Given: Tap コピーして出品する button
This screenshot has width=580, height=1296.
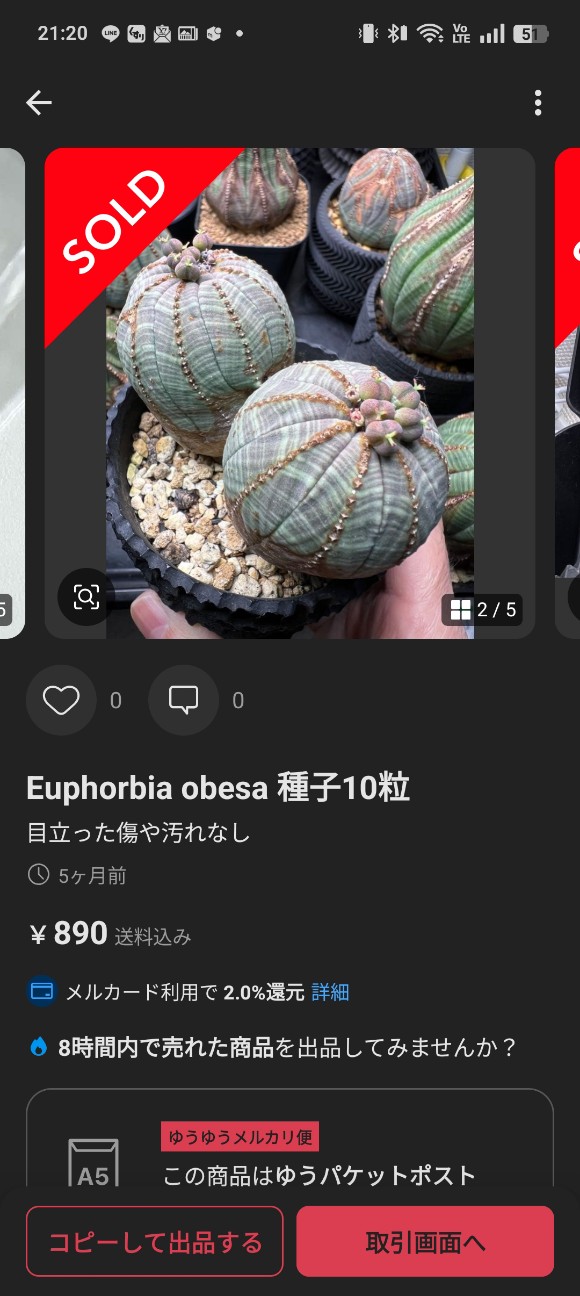Looking at the screenshot, I should pos(155,1241).
